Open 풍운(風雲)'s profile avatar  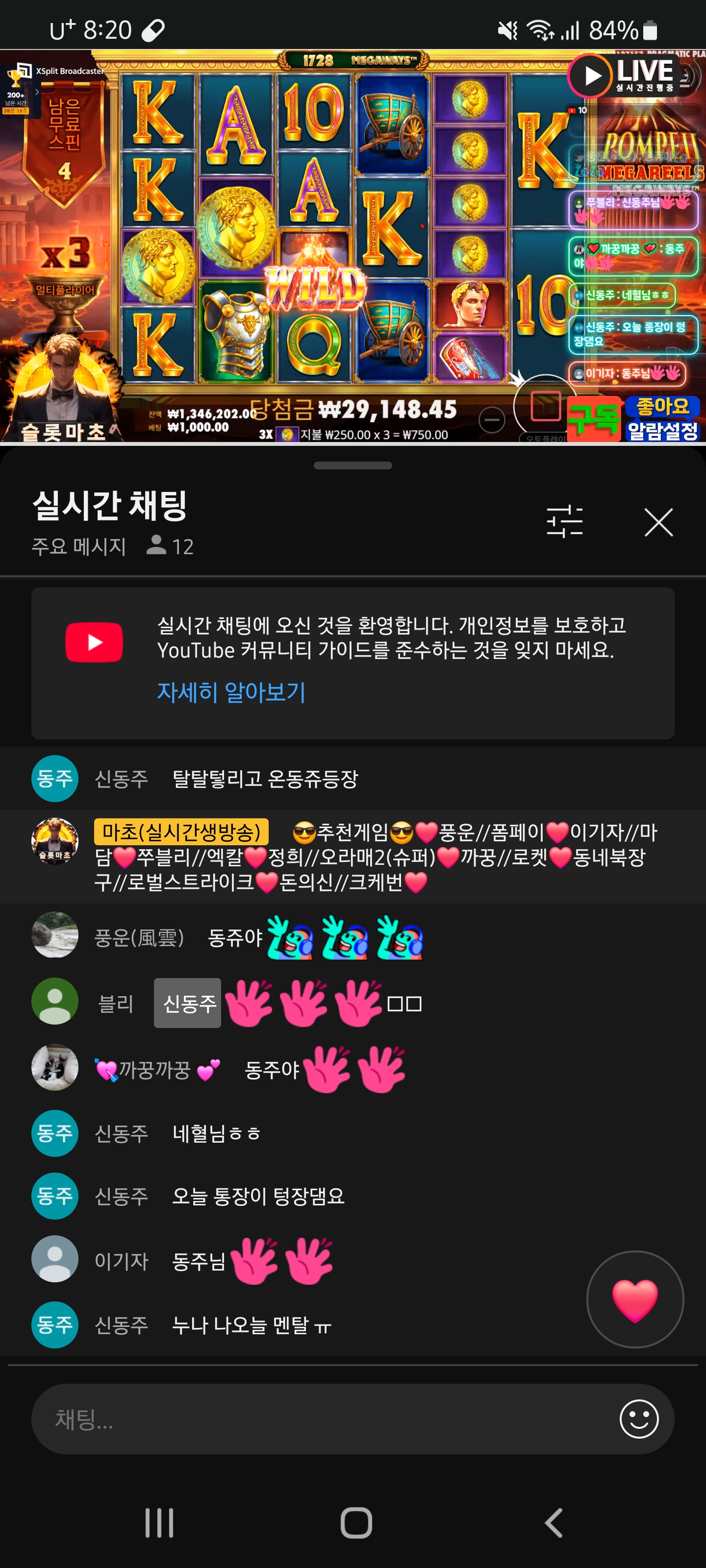click(55, 935)
